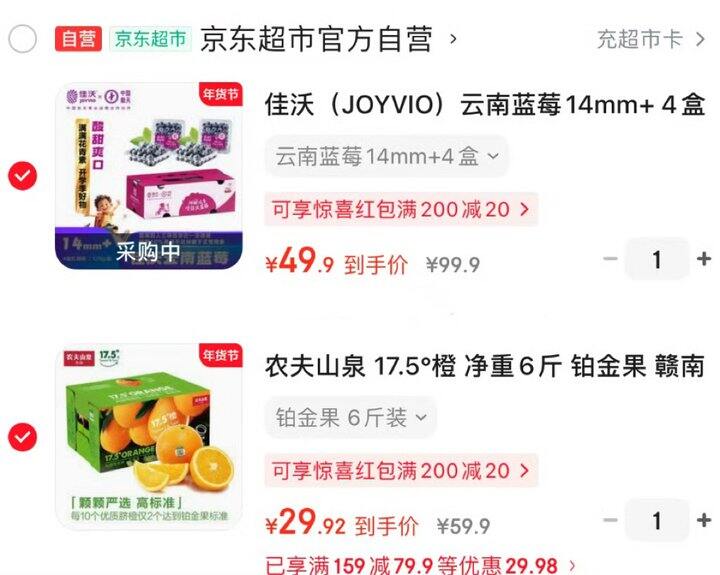
Task: Open the orange 满200减20 red packet offer
Action: point(401,470)
